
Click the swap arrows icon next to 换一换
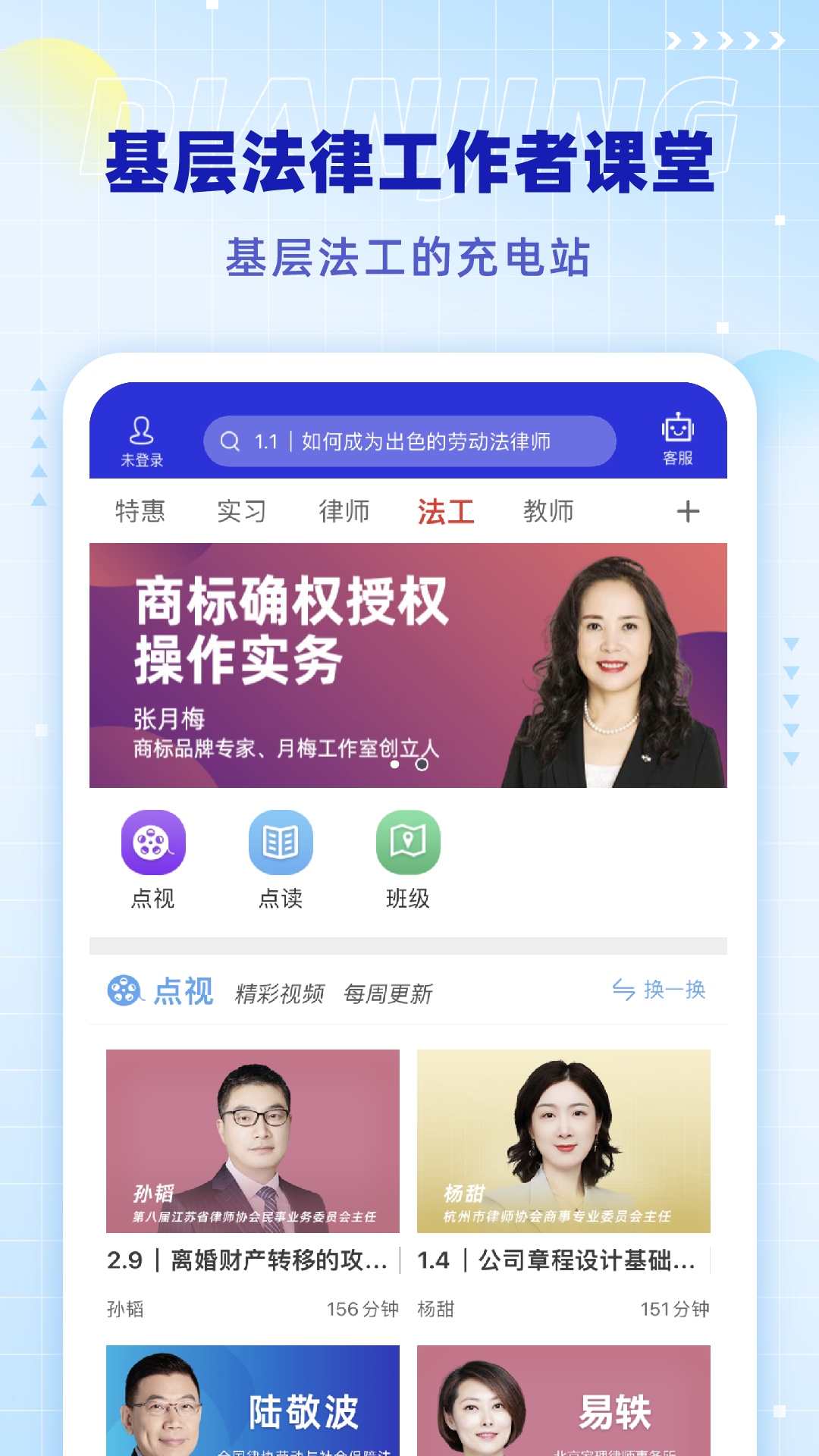point(624,990)
